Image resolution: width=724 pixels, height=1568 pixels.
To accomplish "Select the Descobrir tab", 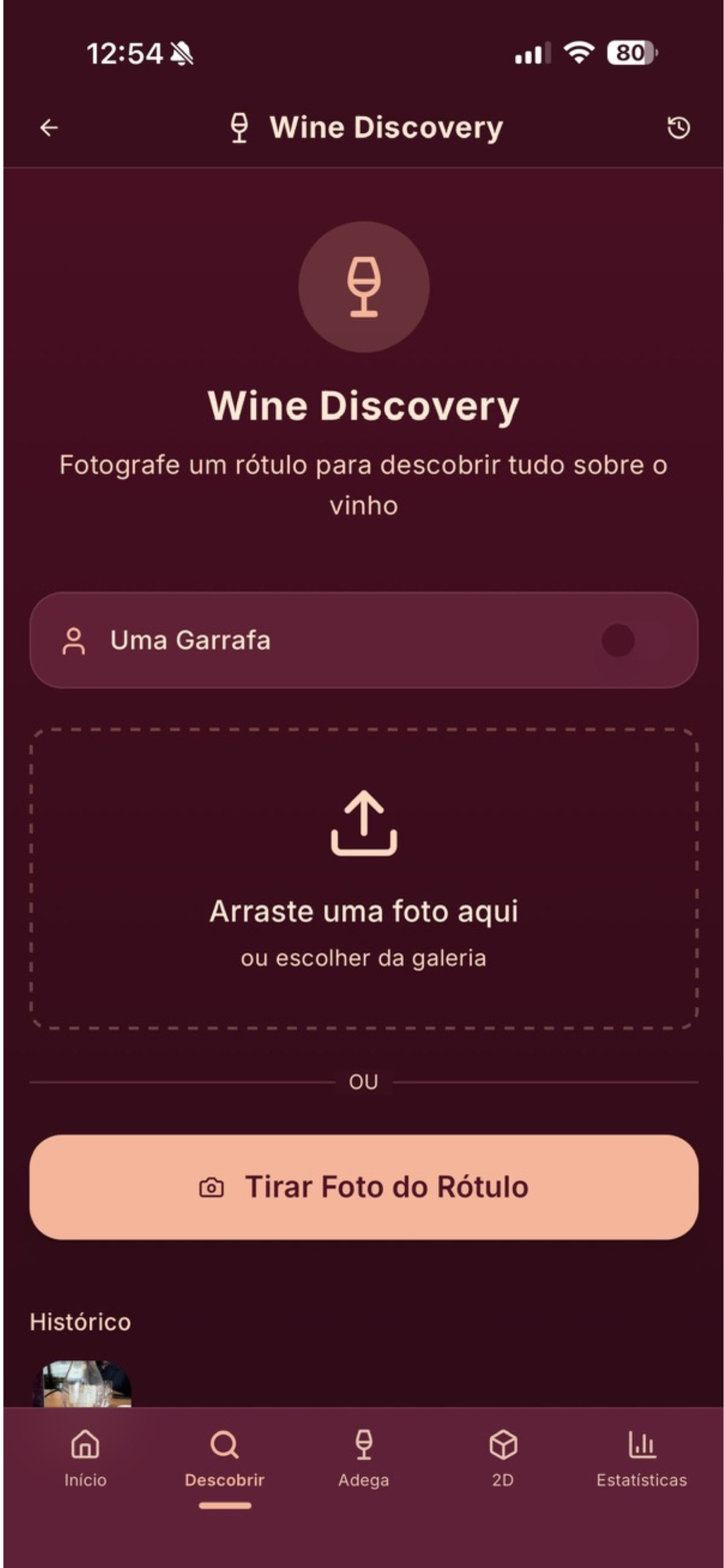I will [x=224, y=1458].
